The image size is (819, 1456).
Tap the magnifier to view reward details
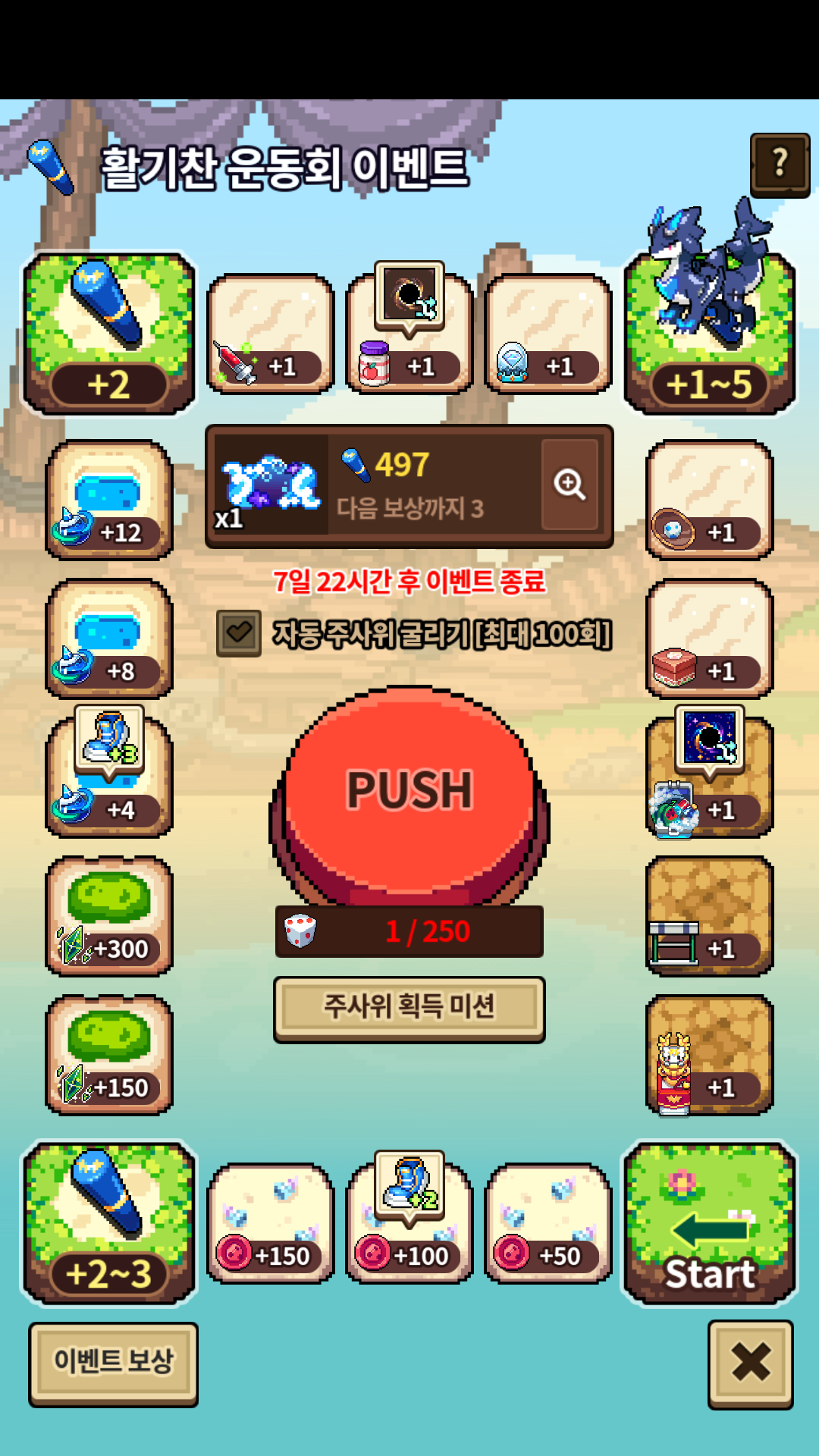(x=570, y=485)
